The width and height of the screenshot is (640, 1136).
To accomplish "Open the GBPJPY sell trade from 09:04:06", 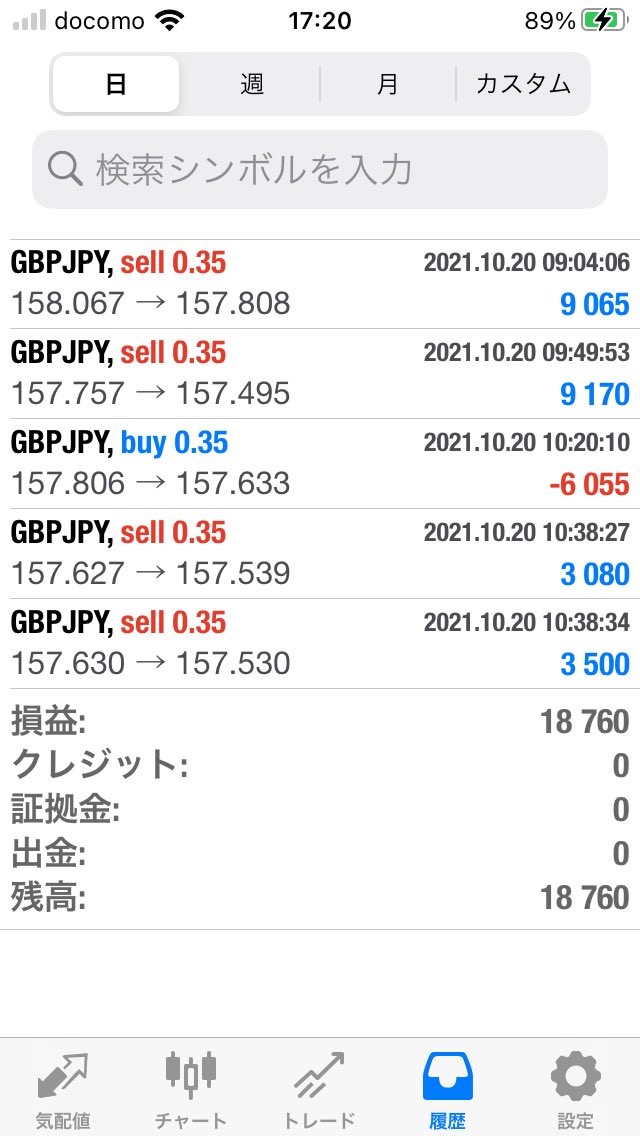I will 320,284.
